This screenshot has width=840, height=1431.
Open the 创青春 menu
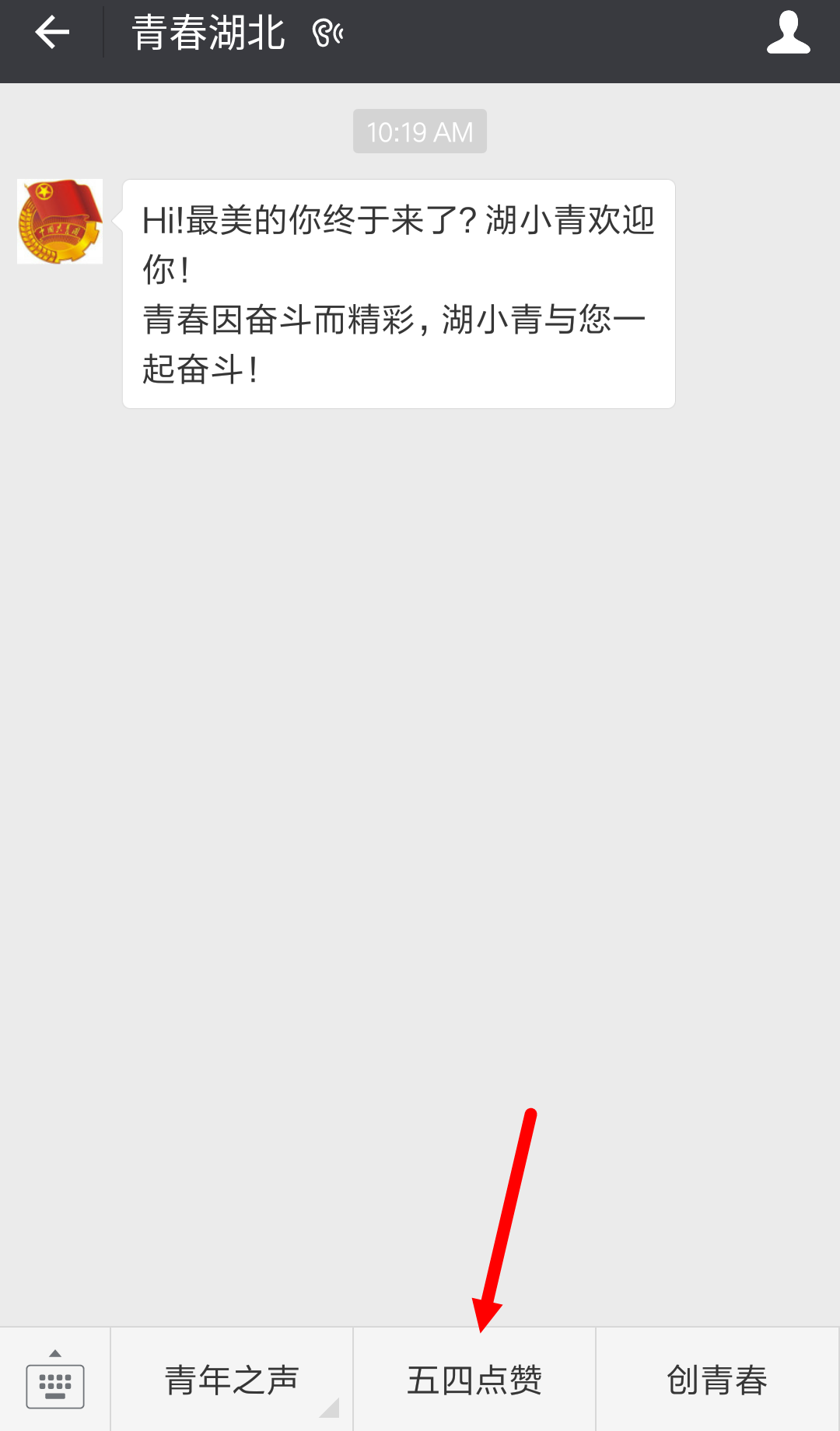[x=718, y=1380]
